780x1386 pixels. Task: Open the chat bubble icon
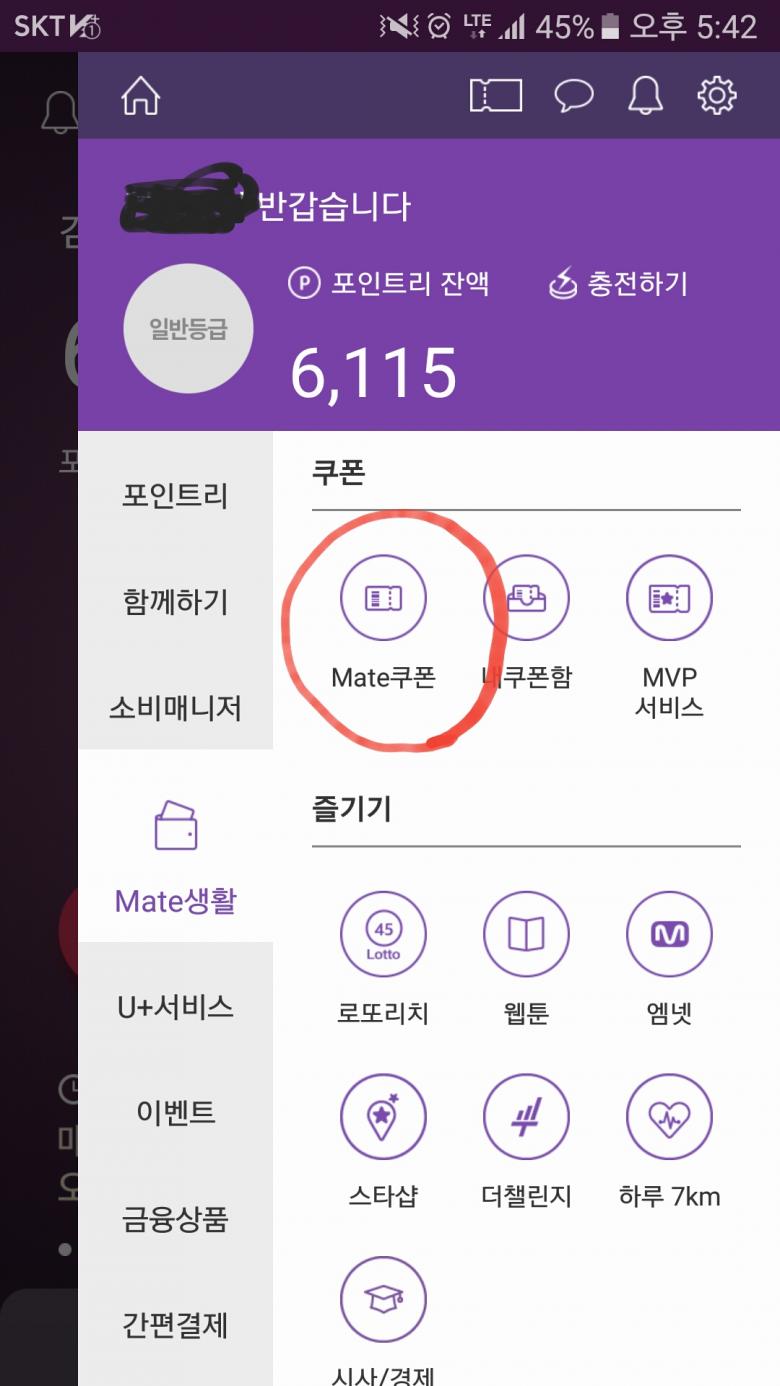[574, 96]
